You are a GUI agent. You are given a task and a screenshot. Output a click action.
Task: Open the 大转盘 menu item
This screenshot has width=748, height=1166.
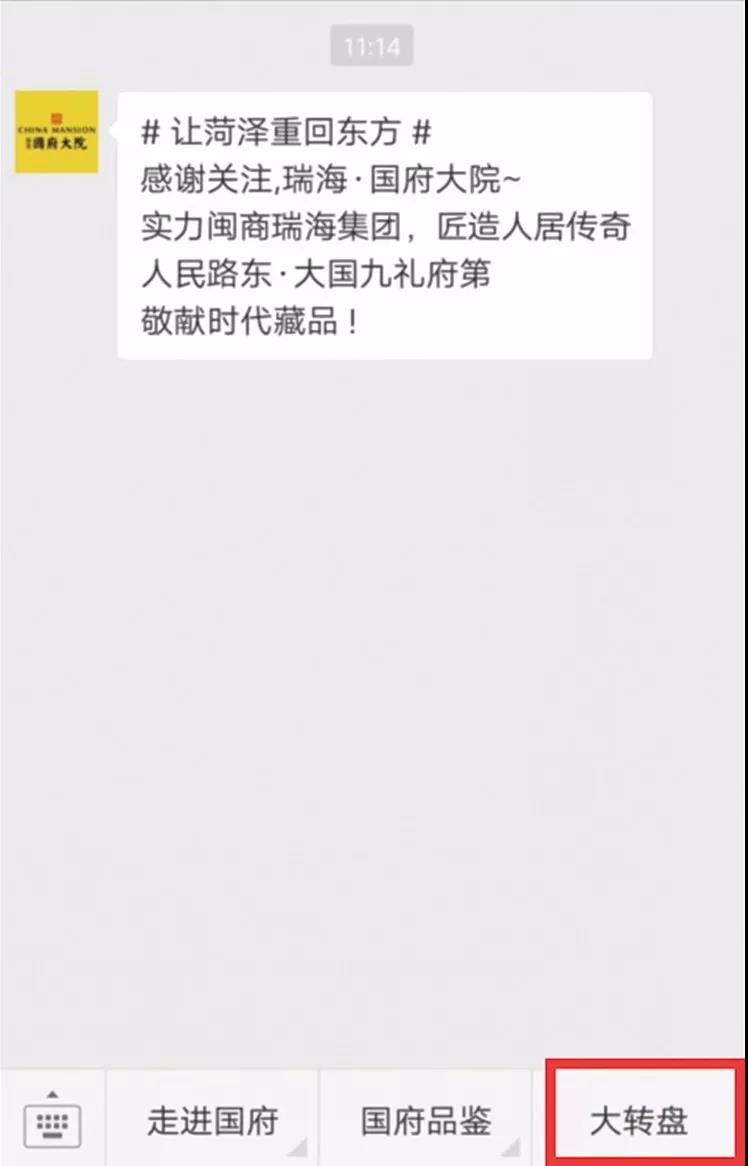click(x=640, y=1121)
